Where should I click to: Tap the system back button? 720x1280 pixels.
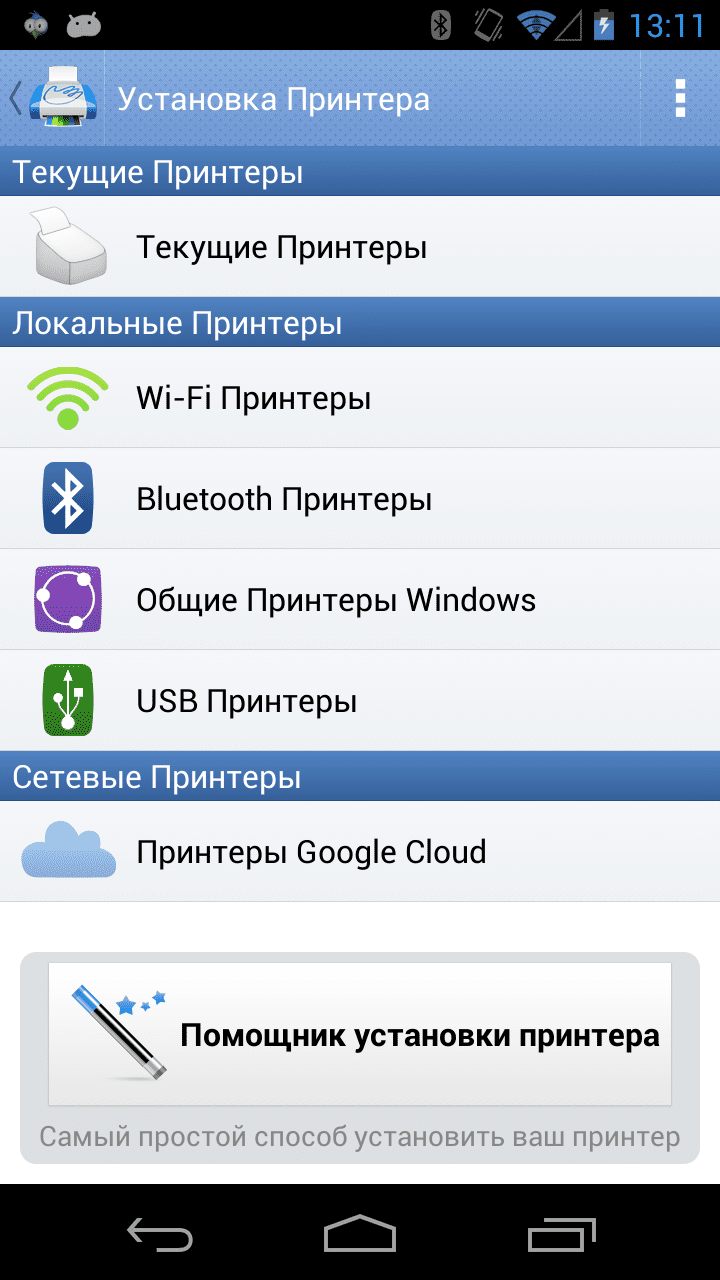[160, 1233]
